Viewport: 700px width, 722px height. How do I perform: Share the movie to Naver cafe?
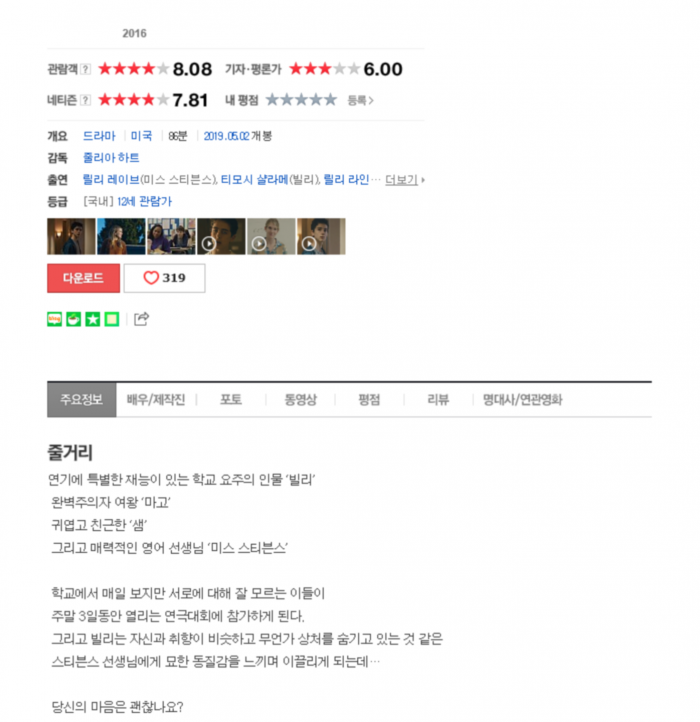tap(73, 319)
